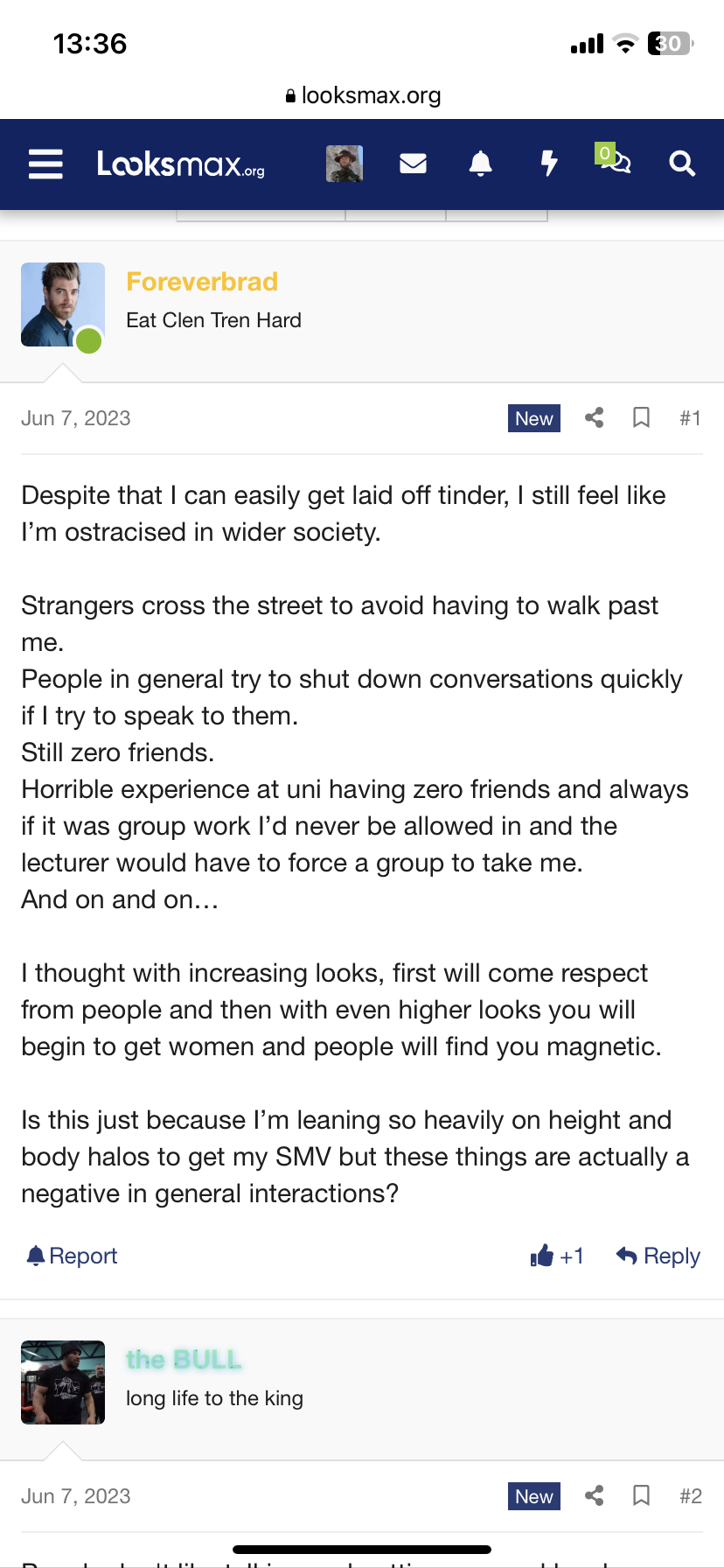Like Foreverbrad's post with +1
Viewport: 724px width, 1568px height.
[557, 1256]
